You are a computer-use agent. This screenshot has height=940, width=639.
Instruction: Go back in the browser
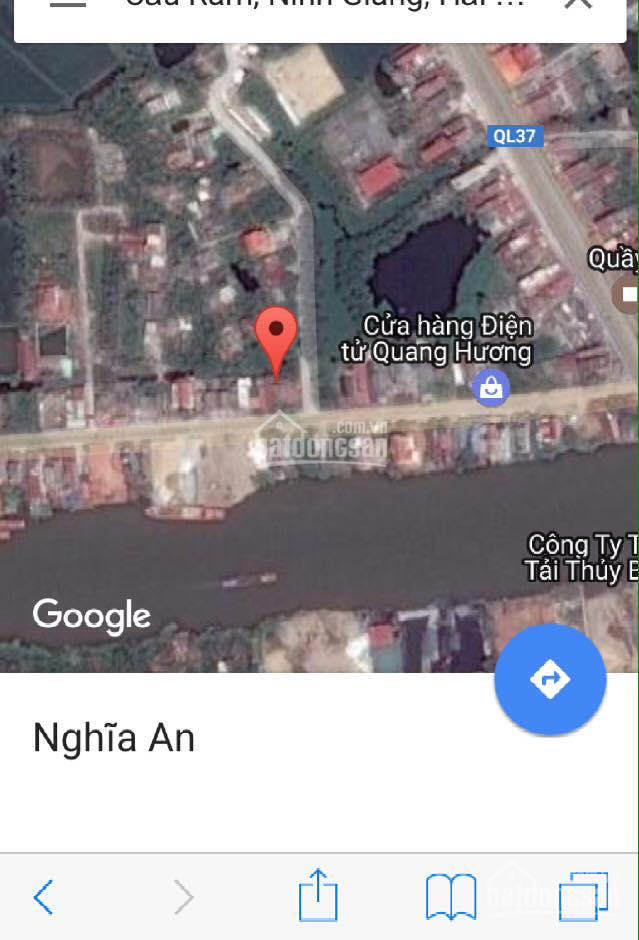pos(43,897)
